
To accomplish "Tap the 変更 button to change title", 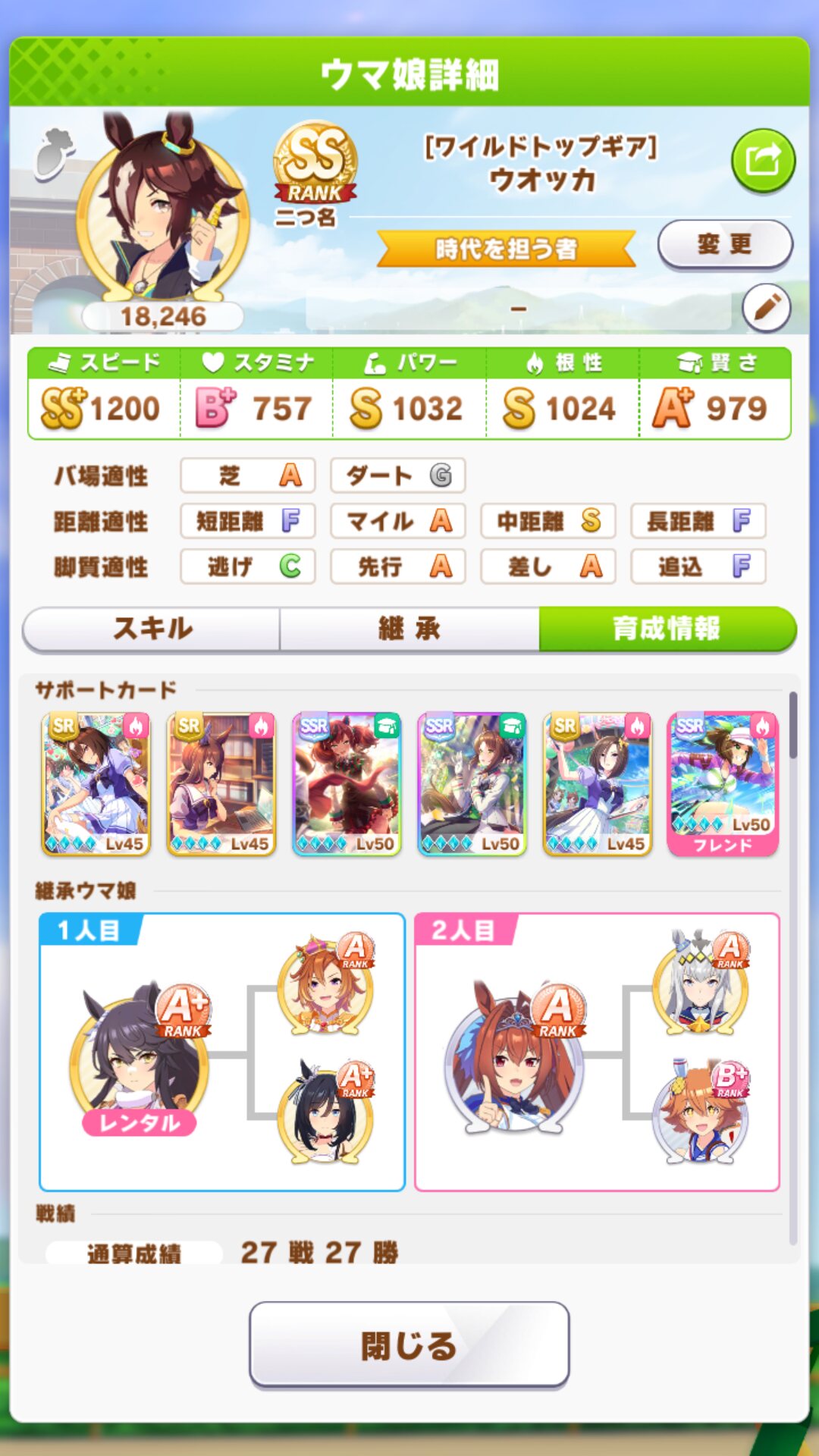I will point(725,244).
